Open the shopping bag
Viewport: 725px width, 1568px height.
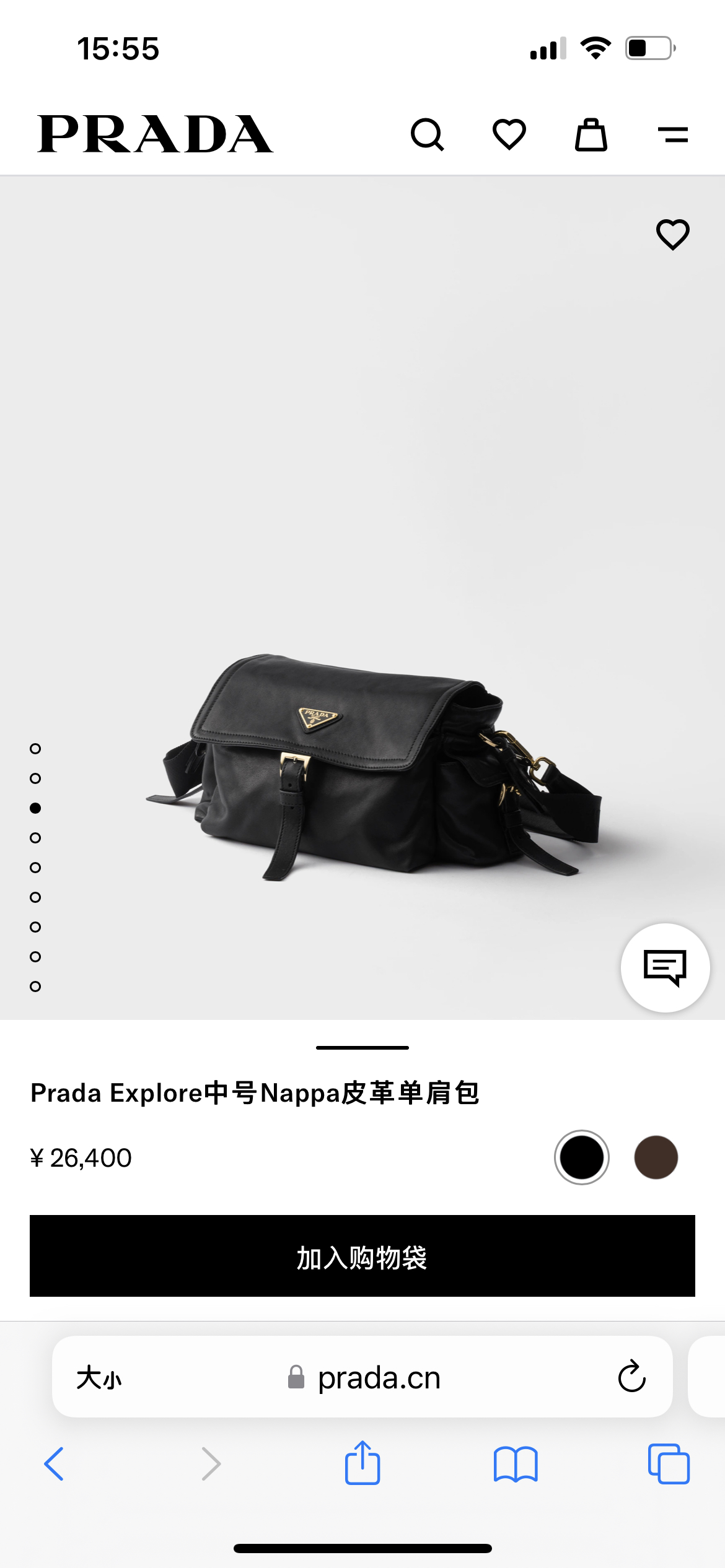point(591,134)
